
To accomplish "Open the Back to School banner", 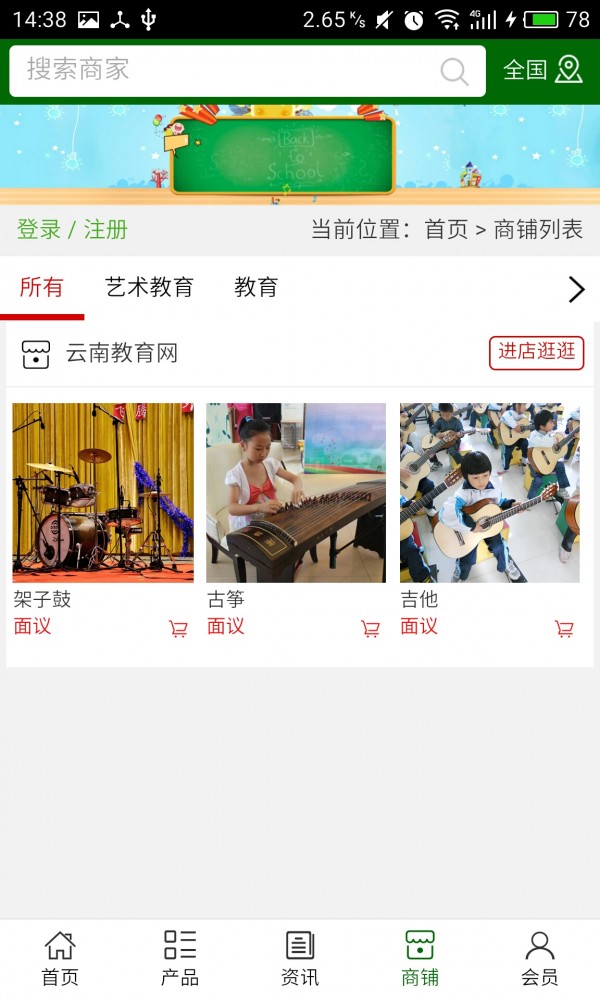I will pos(300,155).
